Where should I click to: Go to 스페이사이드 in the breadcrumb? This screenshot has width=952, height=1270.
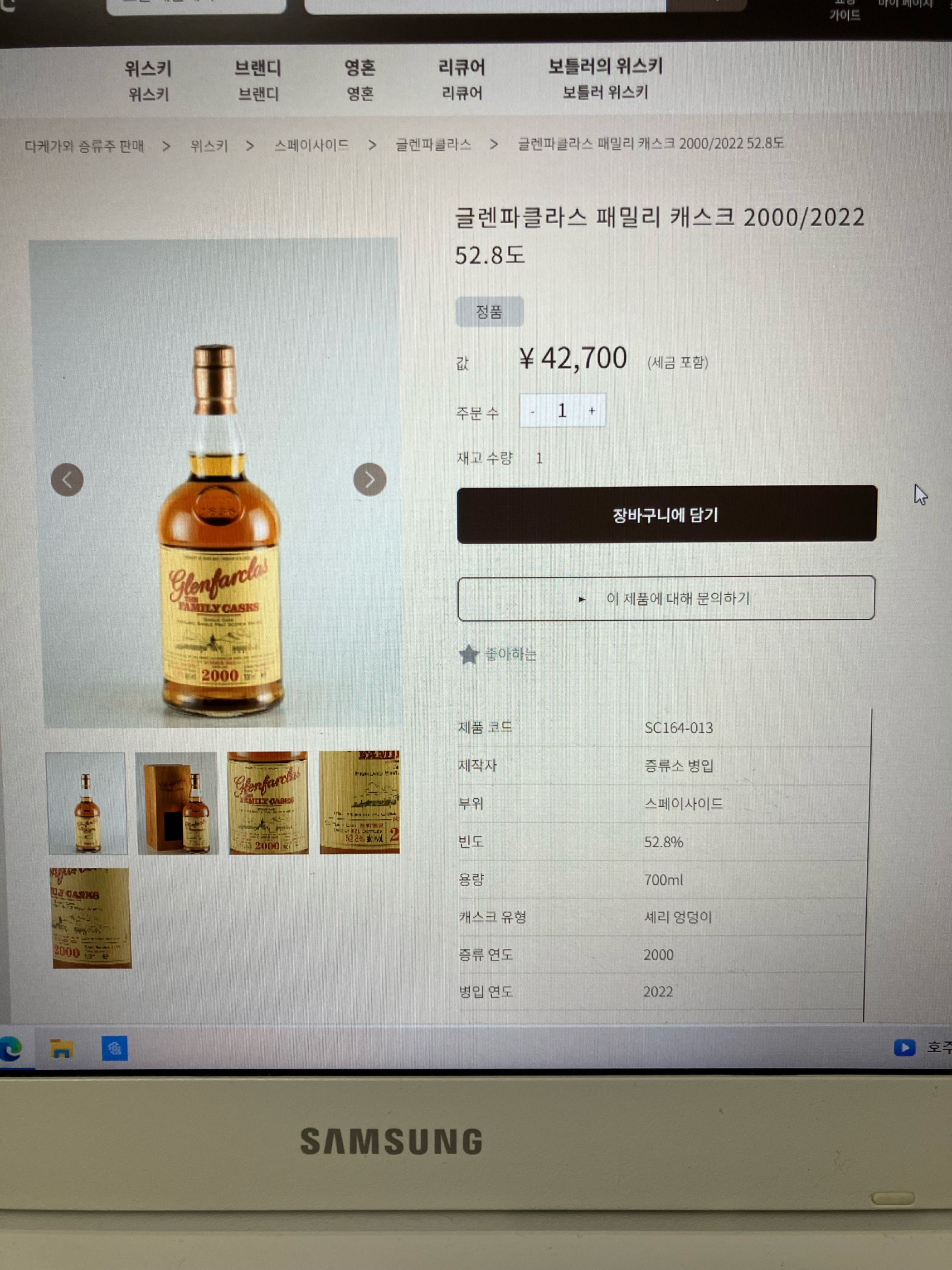pos(311,145)
